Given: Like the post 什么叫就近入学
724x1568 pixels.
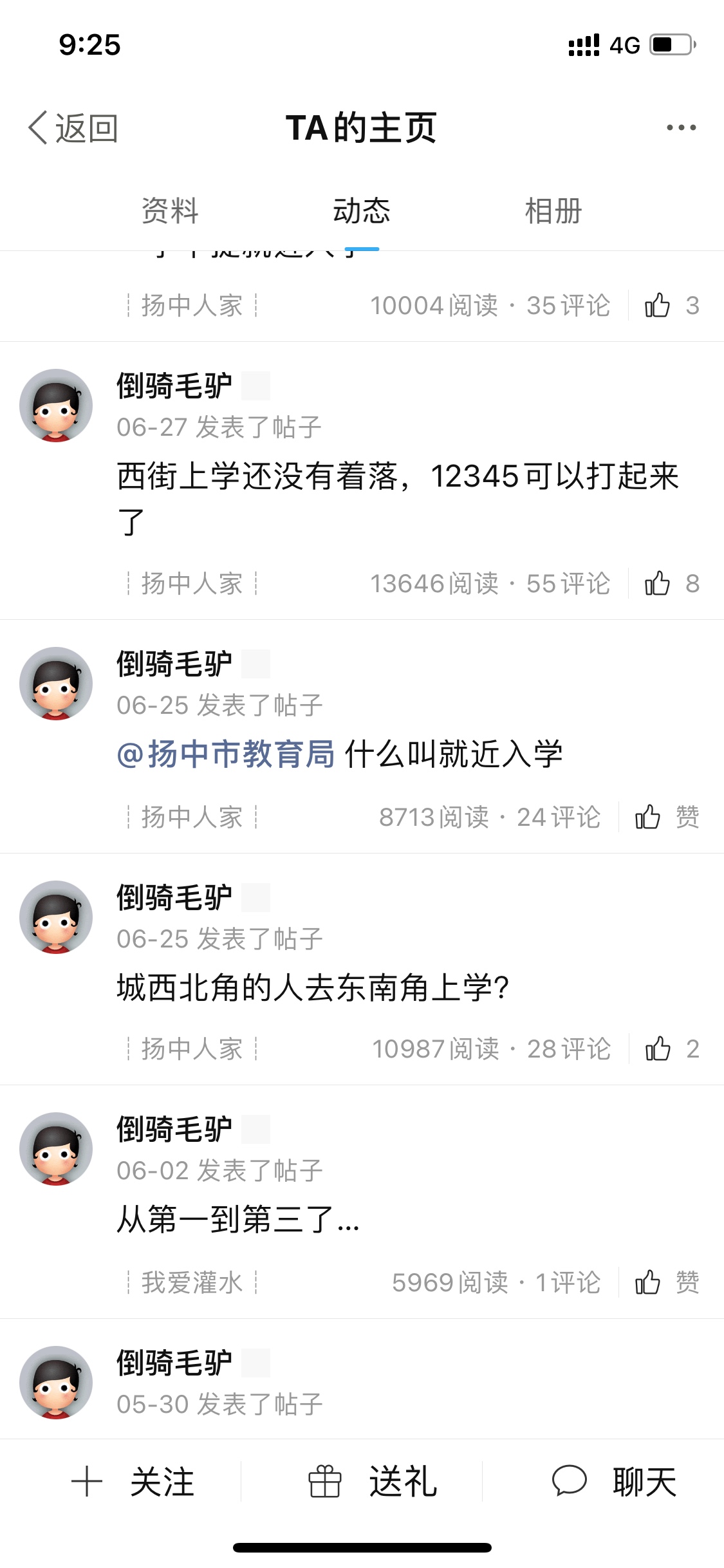Looking at the screenshot, I should [x=648, y=817].
